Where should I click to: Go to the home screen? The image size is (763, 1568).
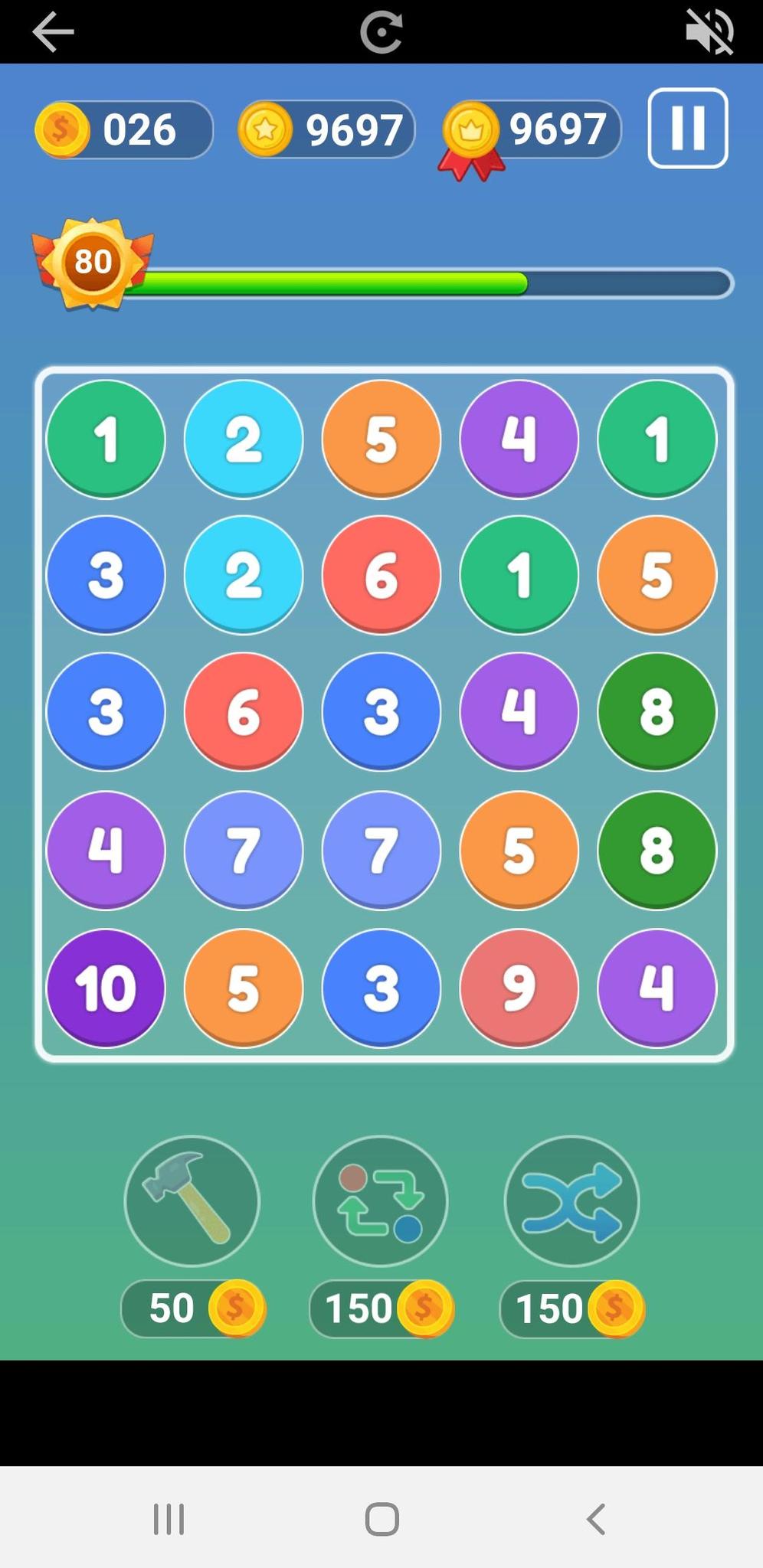coord(381,1519)
